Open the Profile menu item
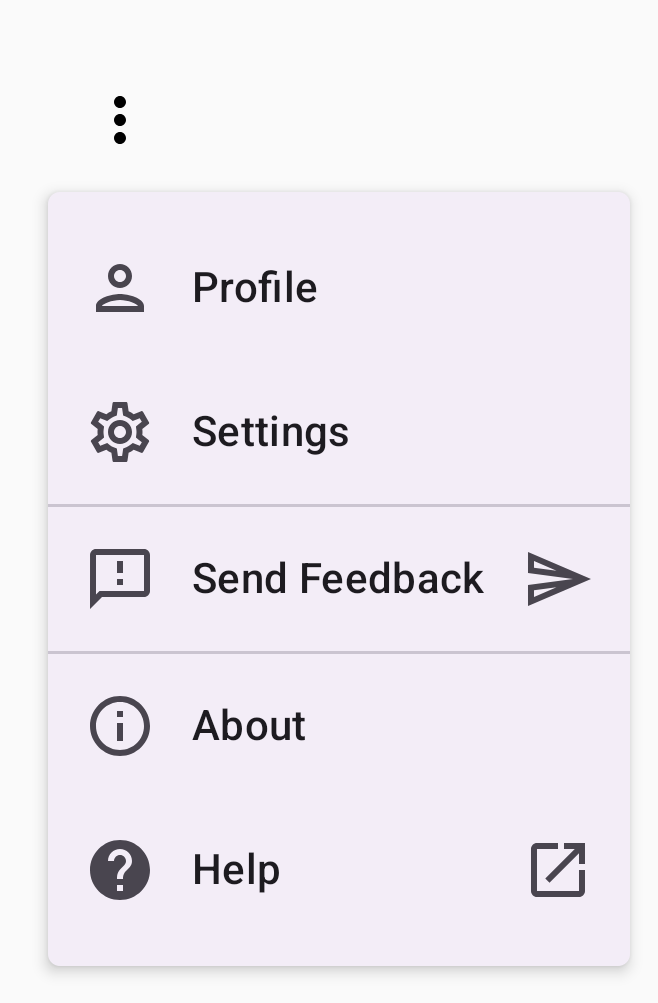 click(254, 288)
